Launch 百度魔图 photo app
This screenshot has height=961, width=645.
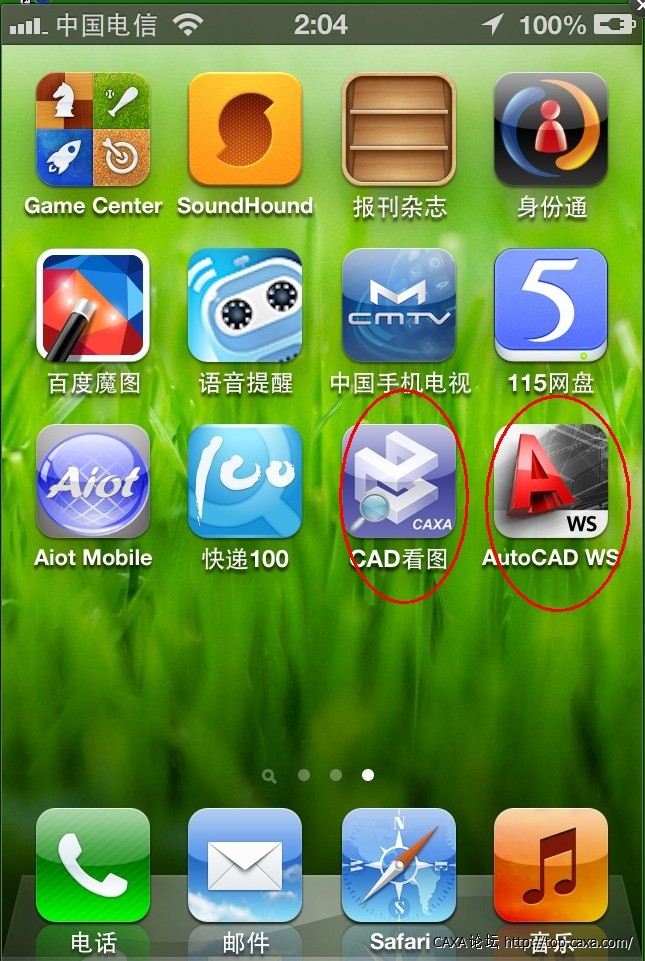tap(92, 305)
